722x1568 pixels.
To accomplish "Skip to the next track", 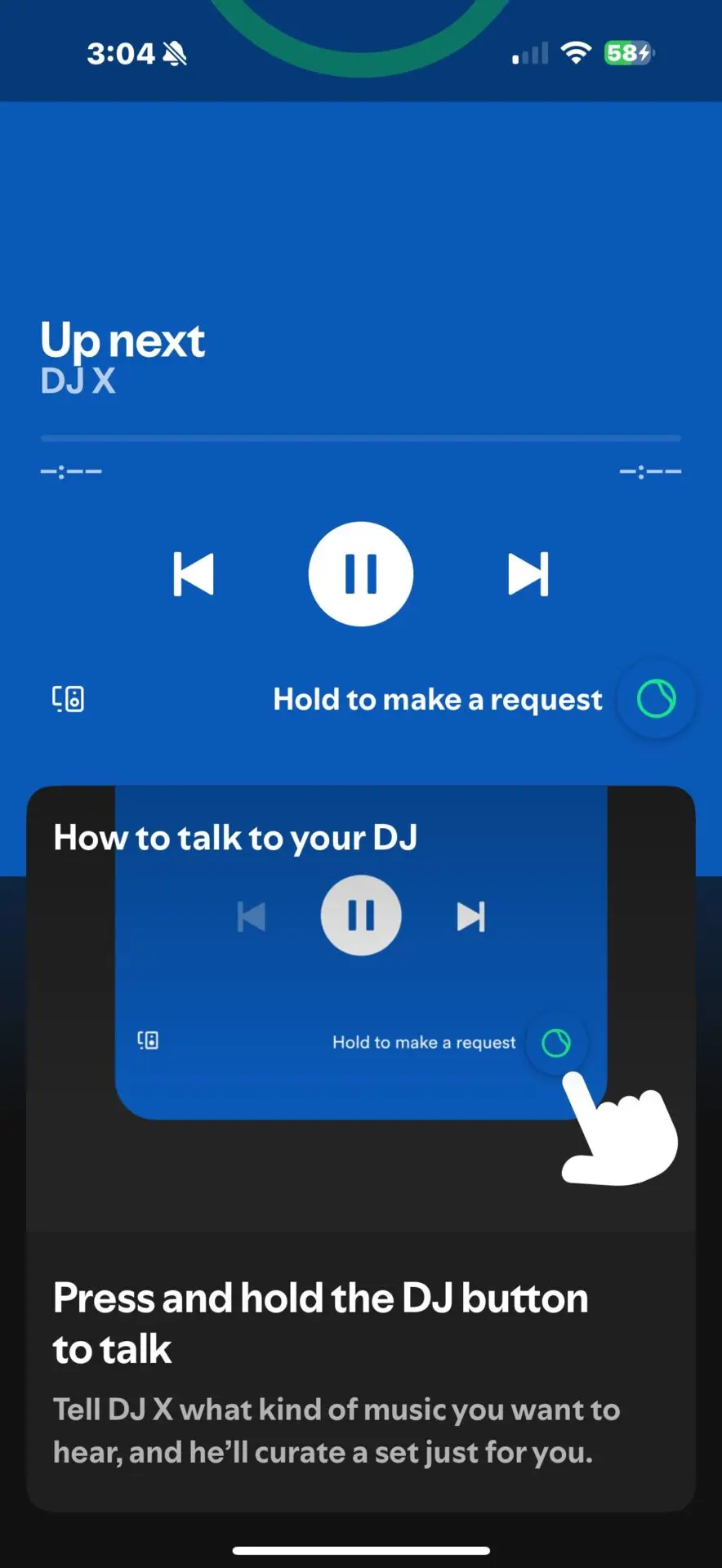I will 528,574.
